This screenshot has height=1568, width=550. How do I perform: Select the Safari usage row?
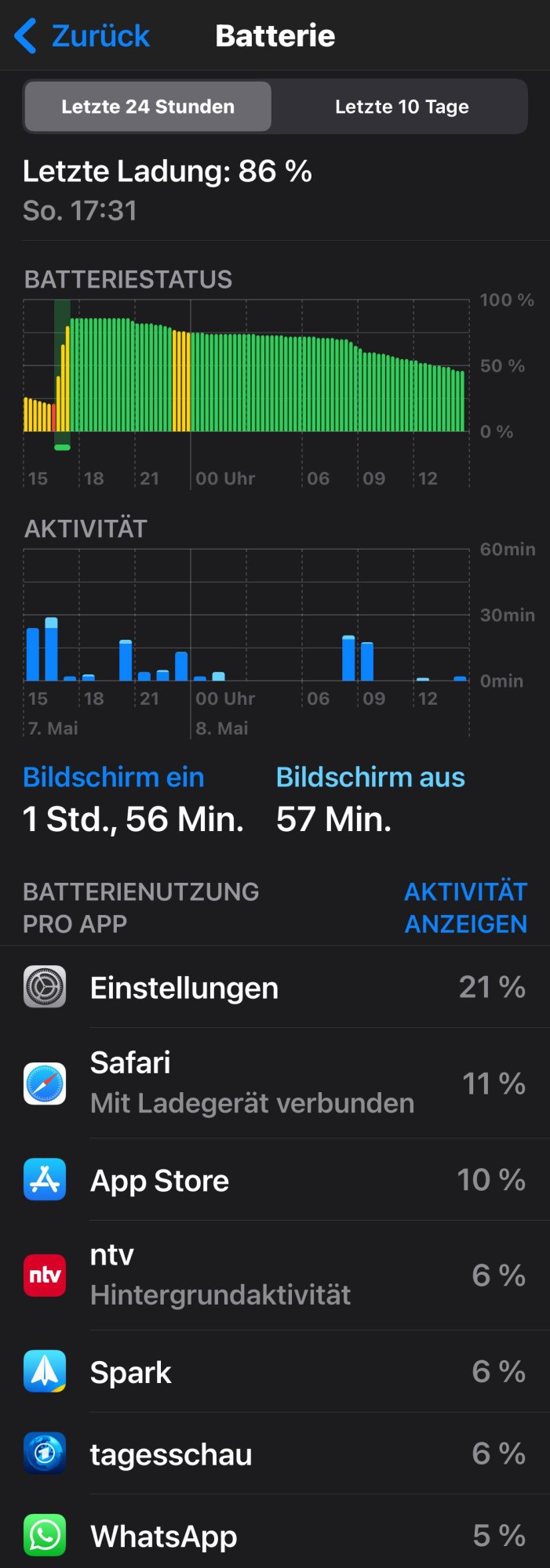tap(275, 1083)
